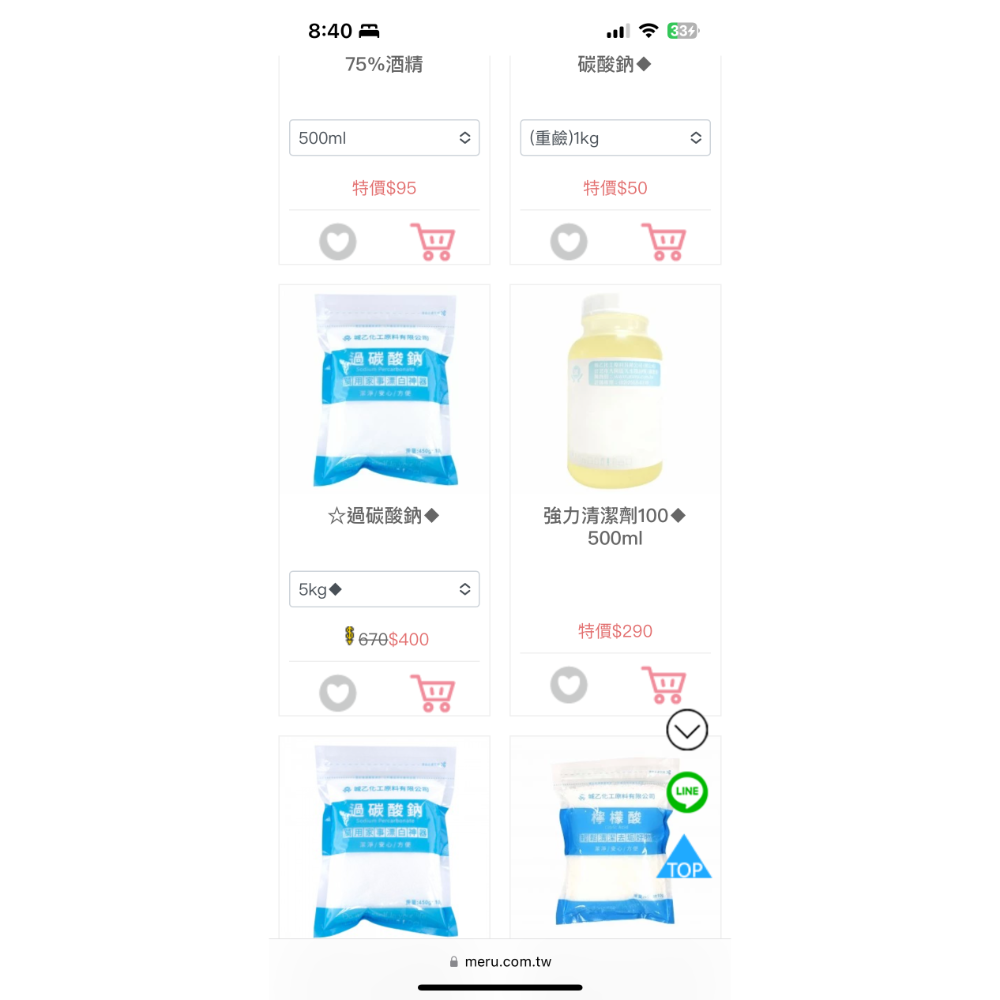Contact the shop via the LINE button

(x=687, y=792)
